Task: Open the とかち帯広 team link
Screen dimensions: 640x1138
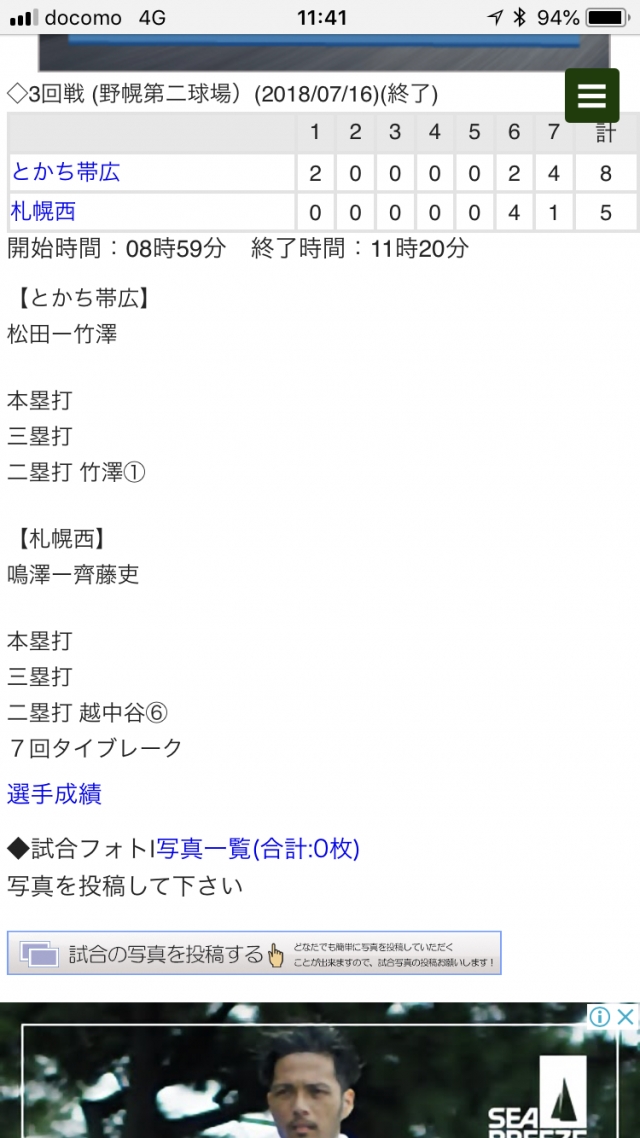Action: pos(66,172)
